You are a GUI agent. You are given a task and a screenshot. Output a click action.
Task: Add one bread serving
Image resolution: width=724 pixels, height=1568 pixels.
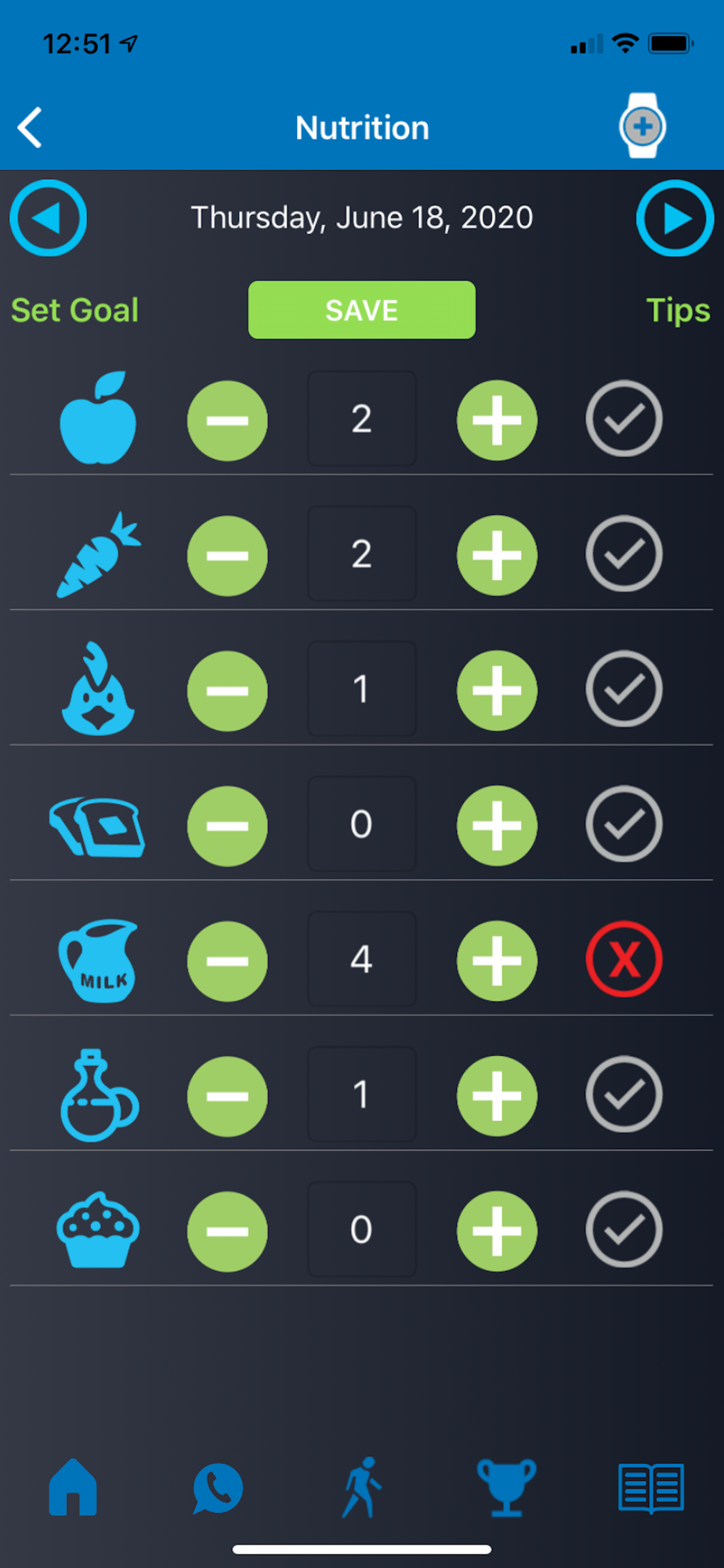click(497, 826)
